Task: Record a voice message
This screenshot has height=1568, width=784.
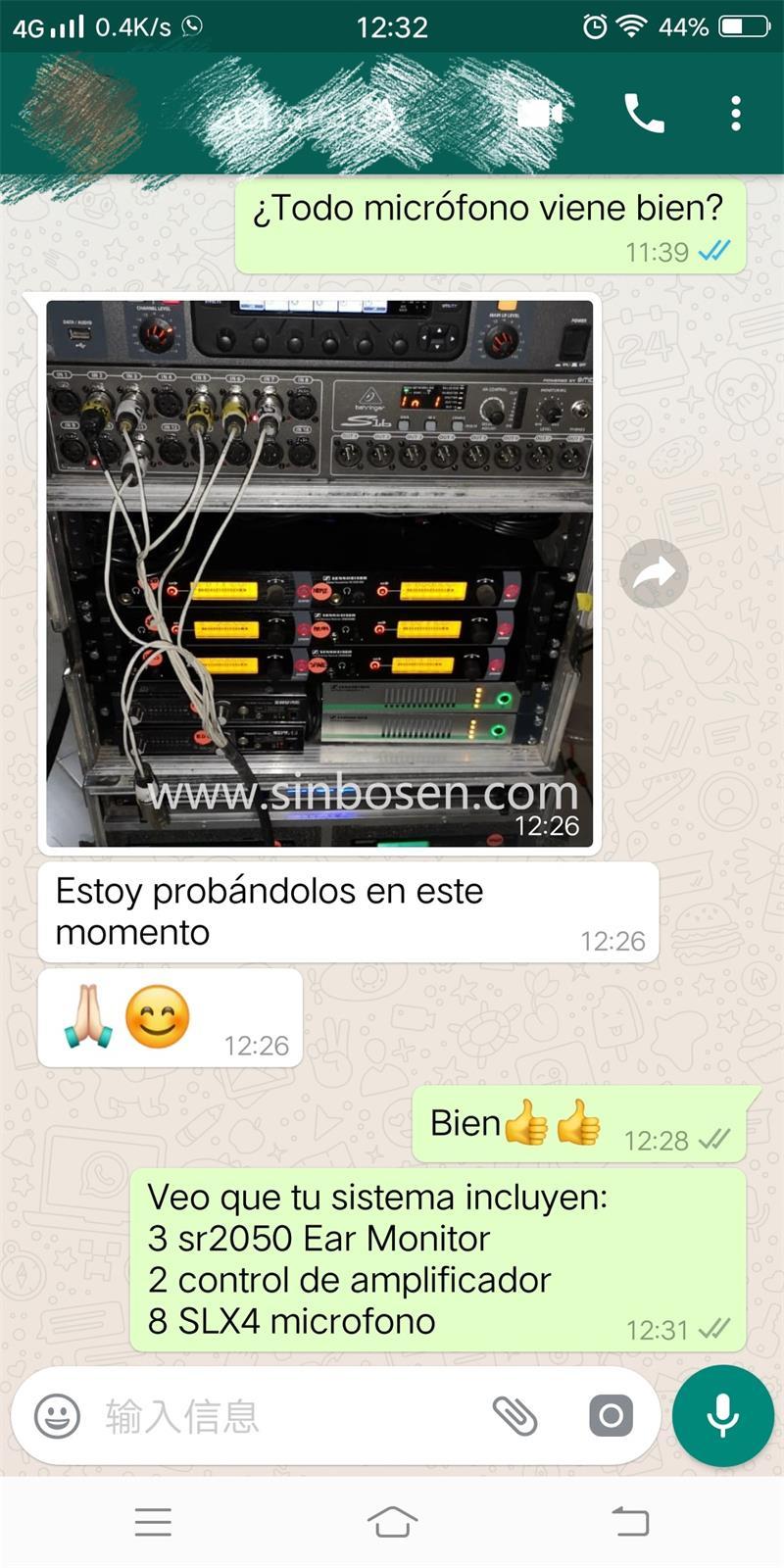Action: (x=722, y=1416)
